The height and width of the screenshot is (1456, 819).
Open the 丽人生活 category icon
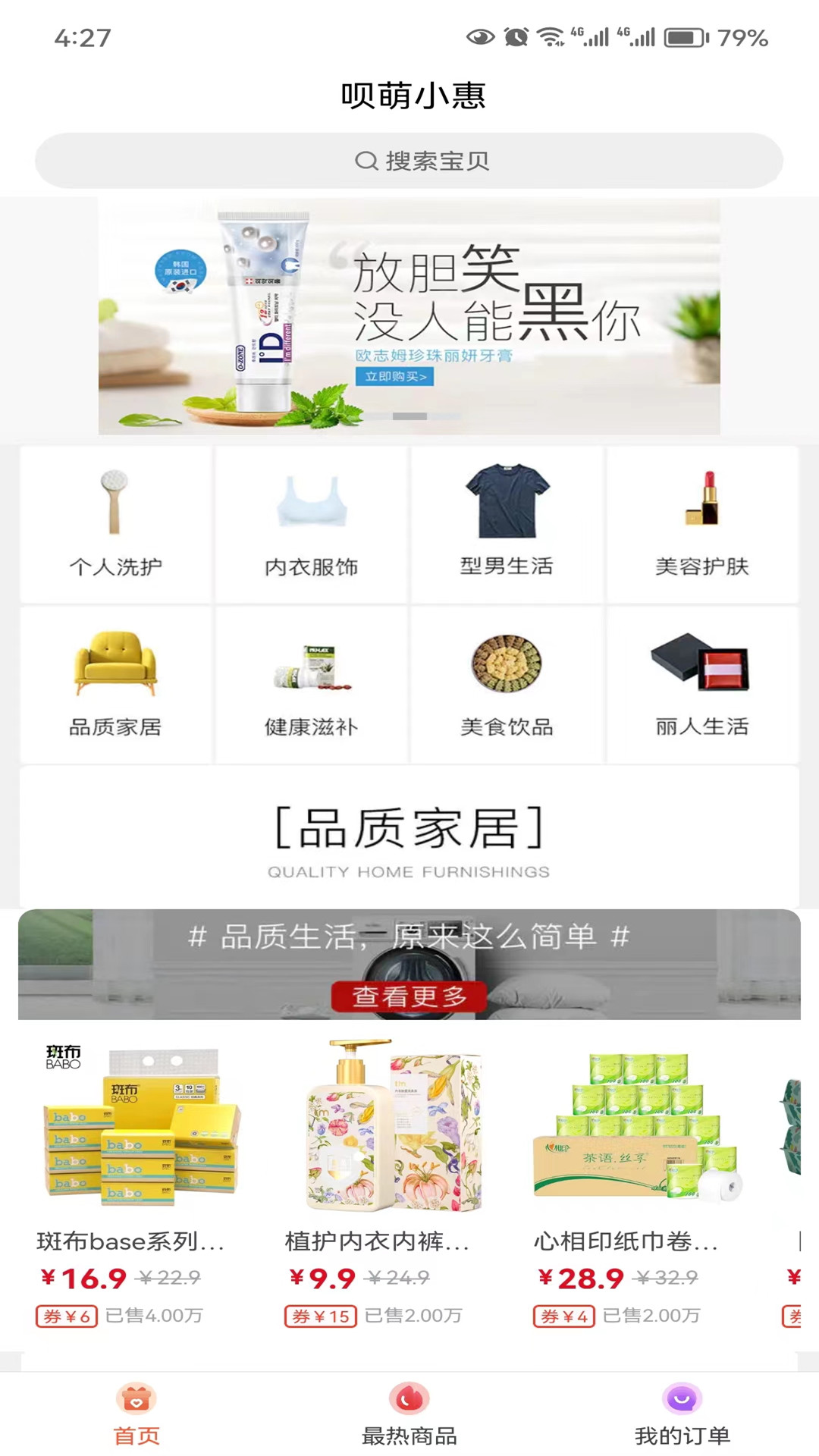tap(703, 682)
